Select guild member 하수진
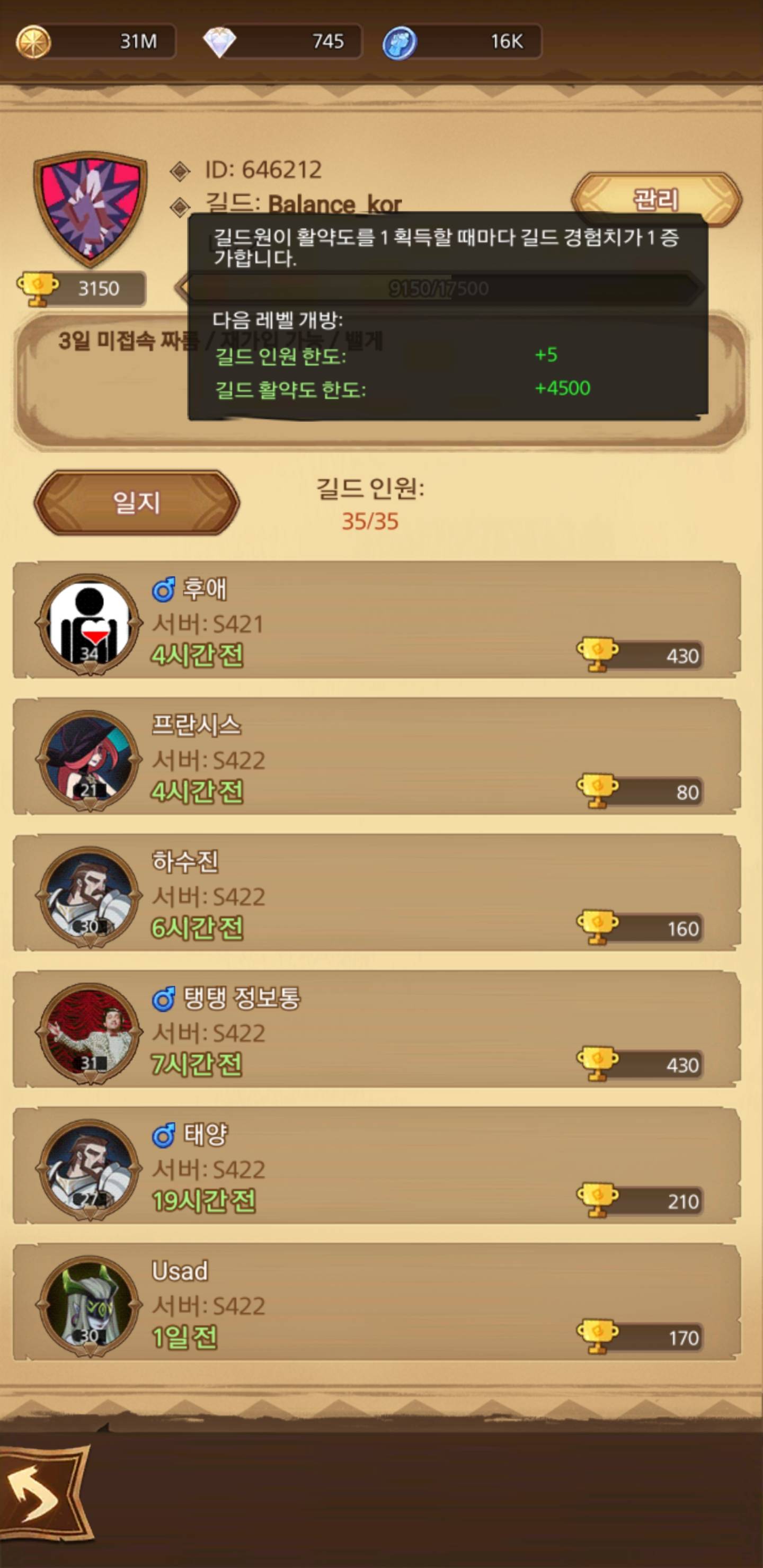The image size is (763, 1568). coord(376,894)
